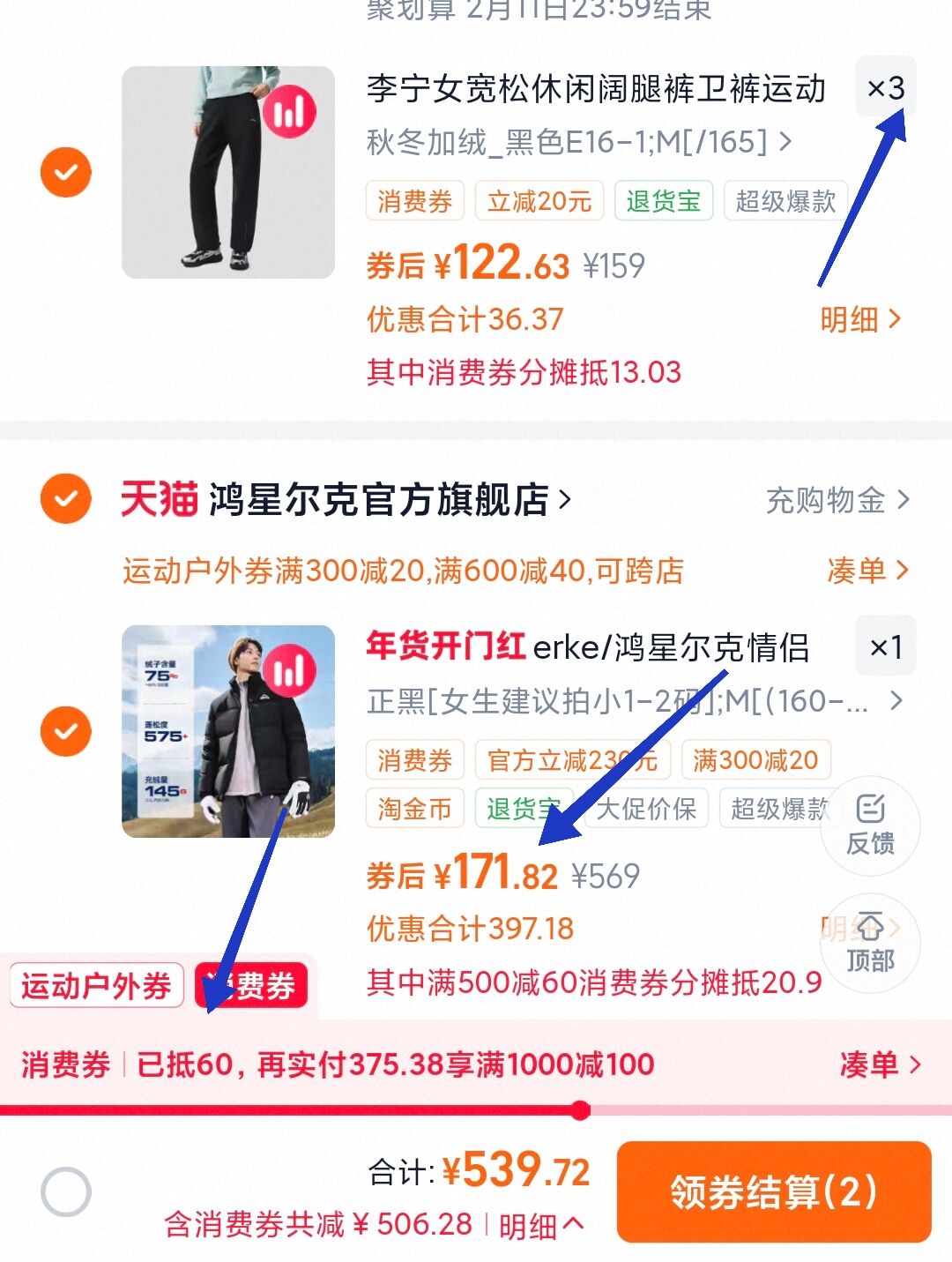Tap 凑单 in the 消费券 banner
952x1262 pixels.
(881, 1064)
